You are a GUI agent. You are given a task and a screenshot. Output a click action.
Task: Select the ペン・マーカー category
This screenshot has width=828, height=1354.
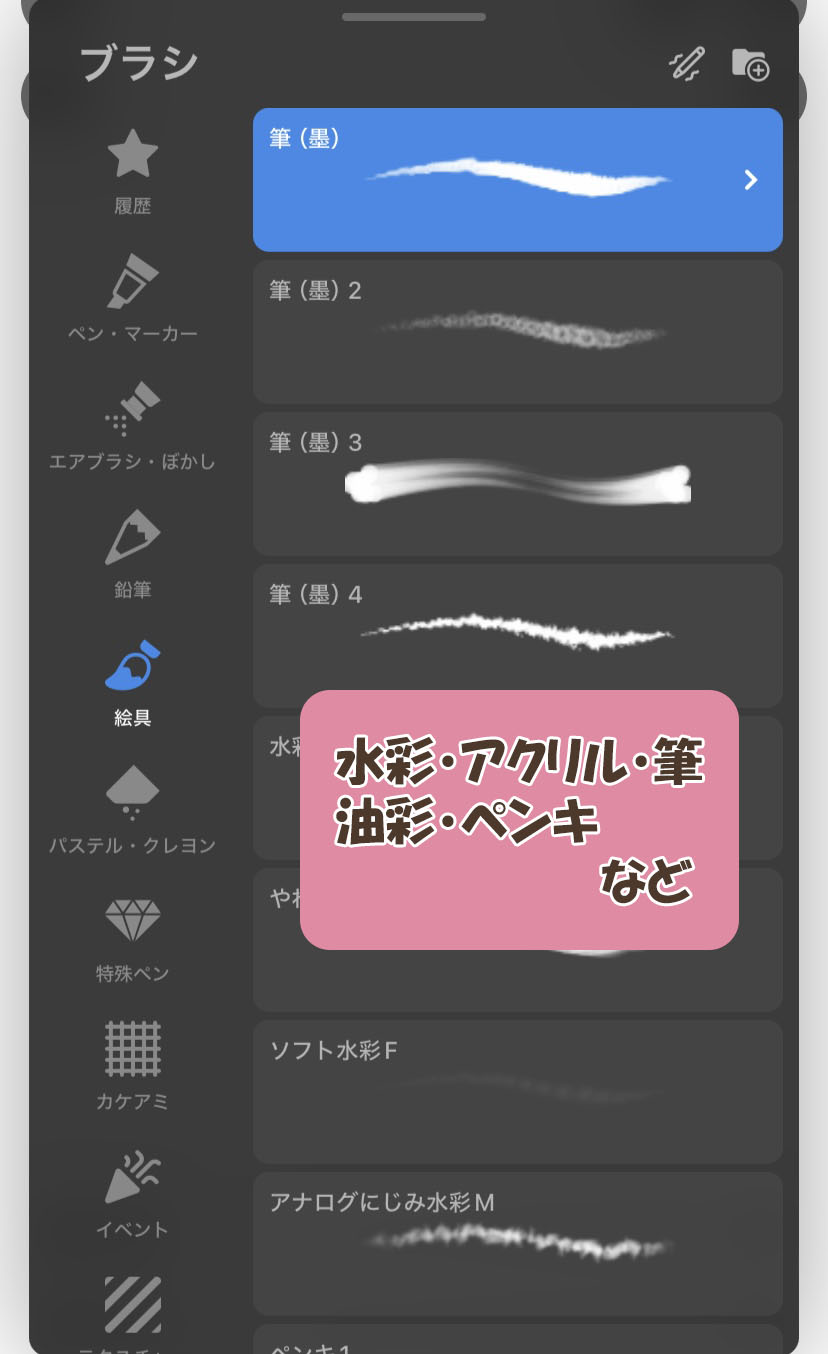click(132, 298)
